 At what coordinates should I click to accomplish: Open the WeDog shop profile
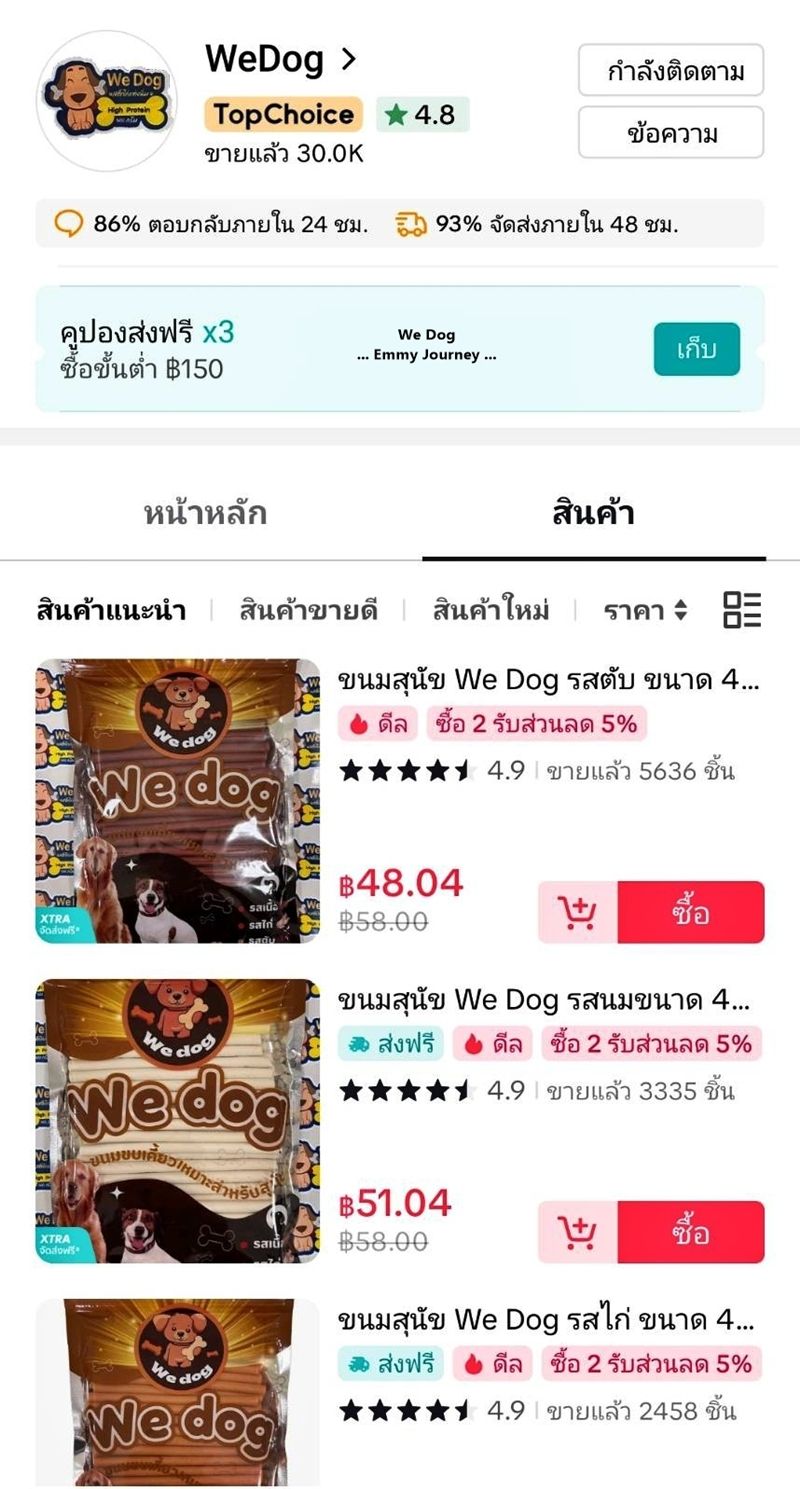point(280,60)
